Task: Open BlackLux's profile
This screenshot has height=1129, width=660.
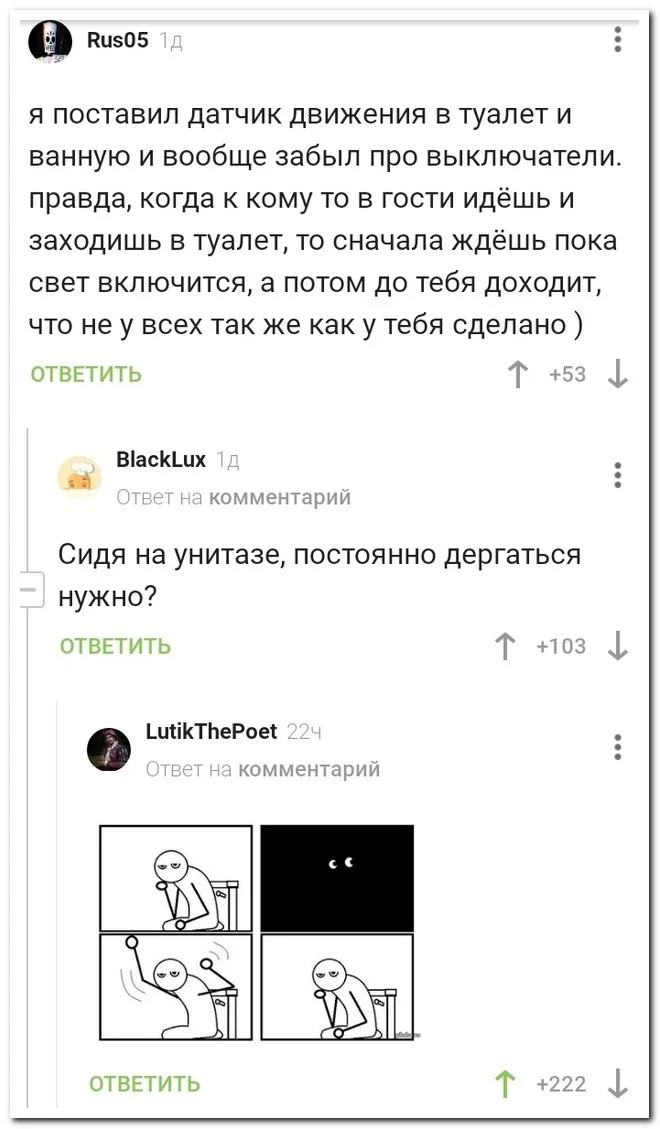Action: [161, 460]
